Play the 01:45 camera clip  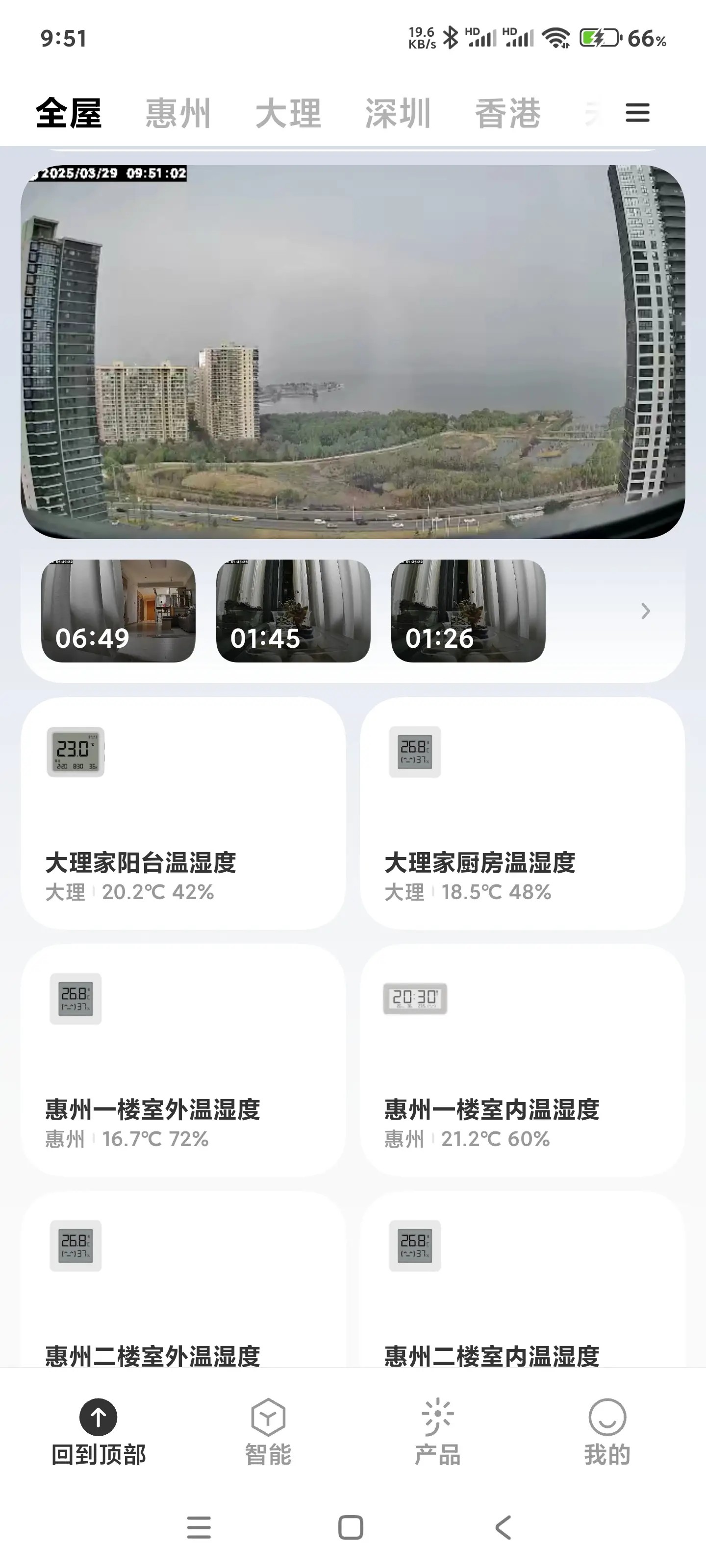pos(293,611)
